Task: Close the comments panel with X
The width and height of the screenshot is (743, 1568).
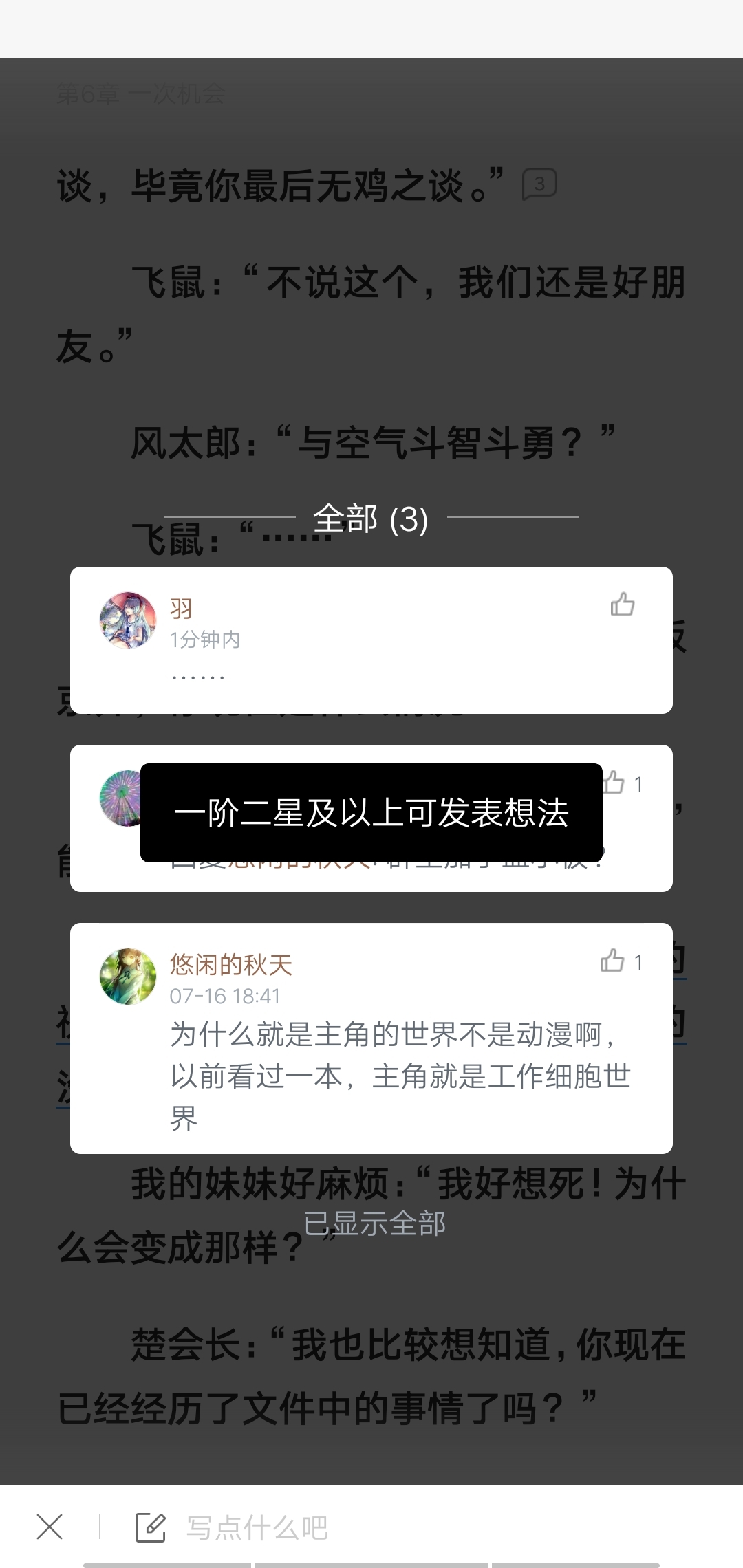Action: tap(50, 1527)
